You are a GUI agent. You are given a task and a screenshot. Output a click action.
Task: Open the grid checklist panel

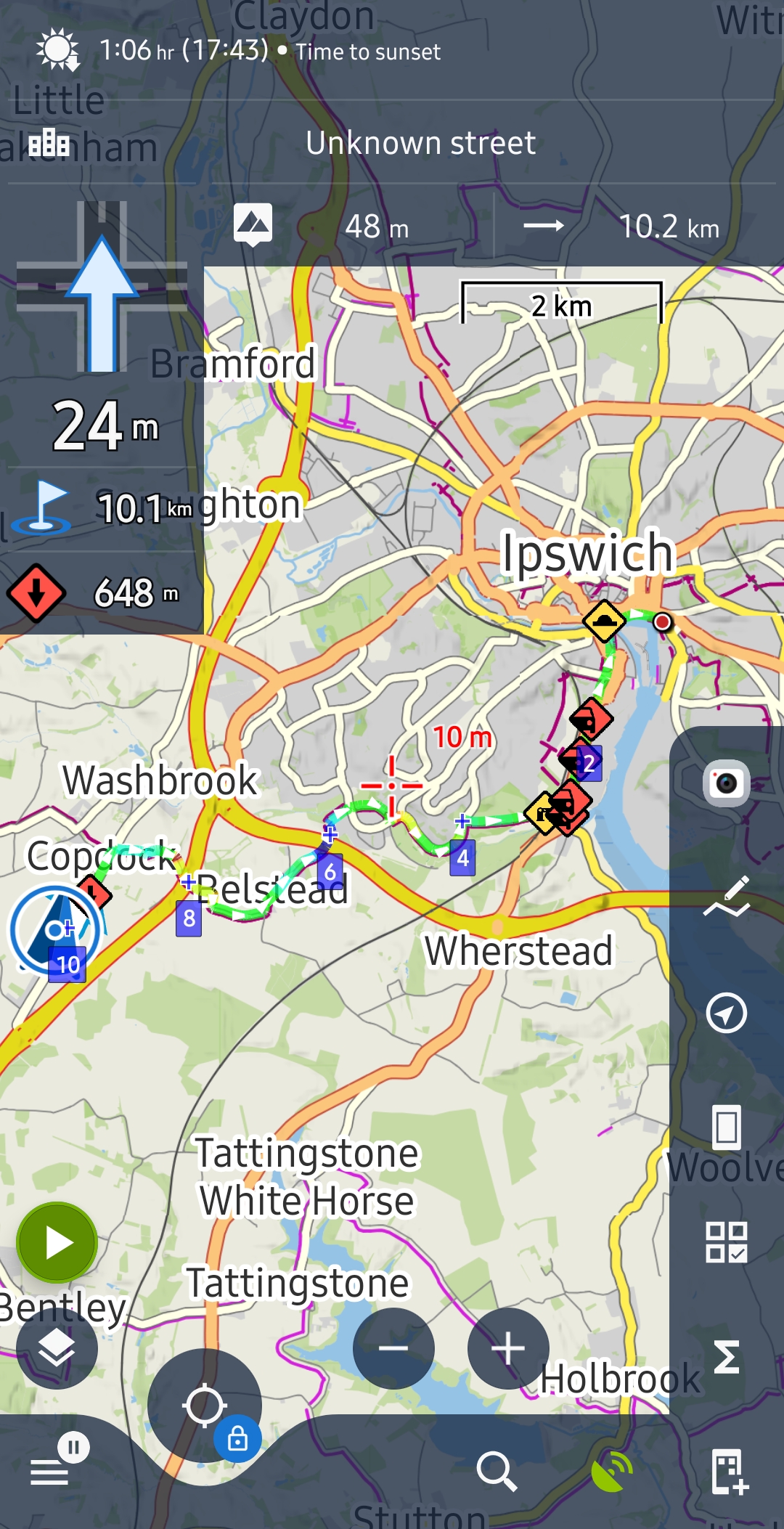(x=726, y=1242)
